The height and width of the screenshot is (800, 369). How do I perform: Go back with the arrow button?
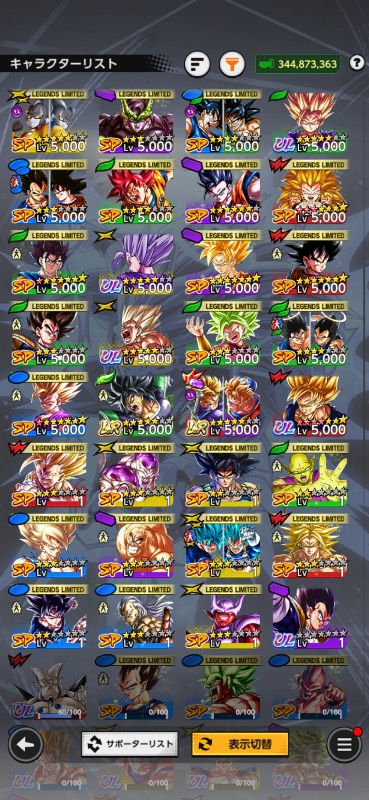coord(24,744)
